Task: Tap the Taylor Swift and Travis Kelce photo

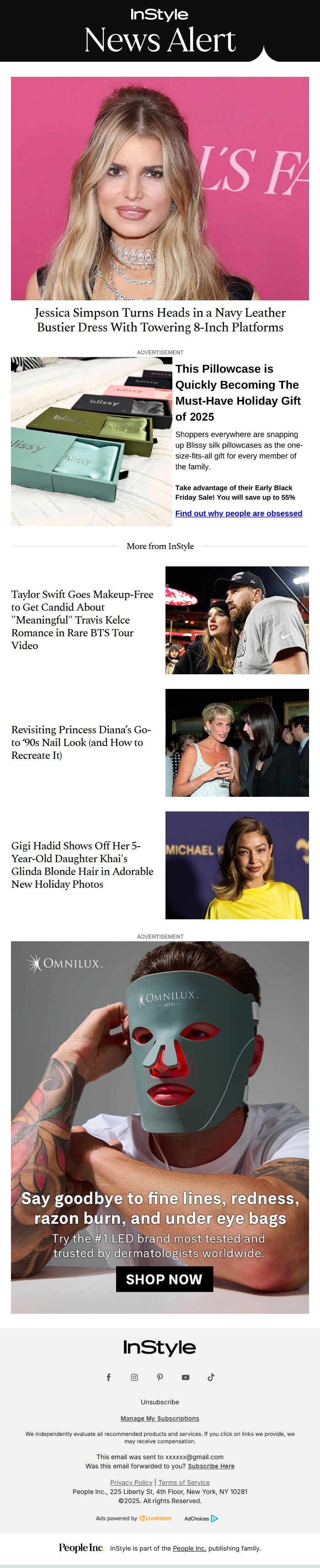Action: click(x=237, y=619)
